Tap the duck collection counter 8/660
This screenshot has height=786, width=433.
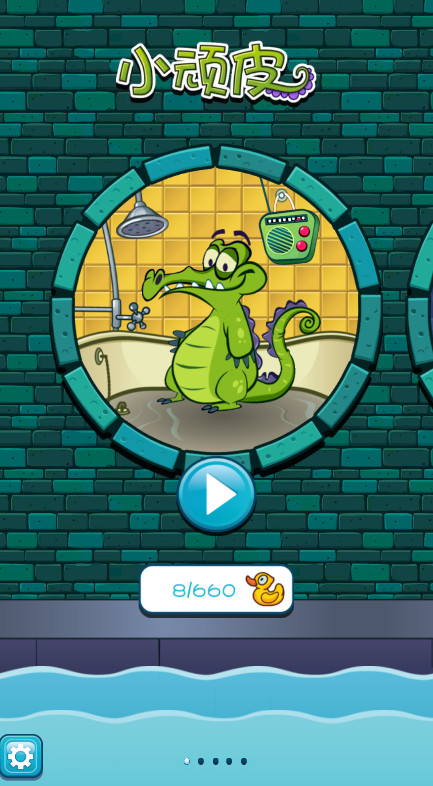(216, 590)
